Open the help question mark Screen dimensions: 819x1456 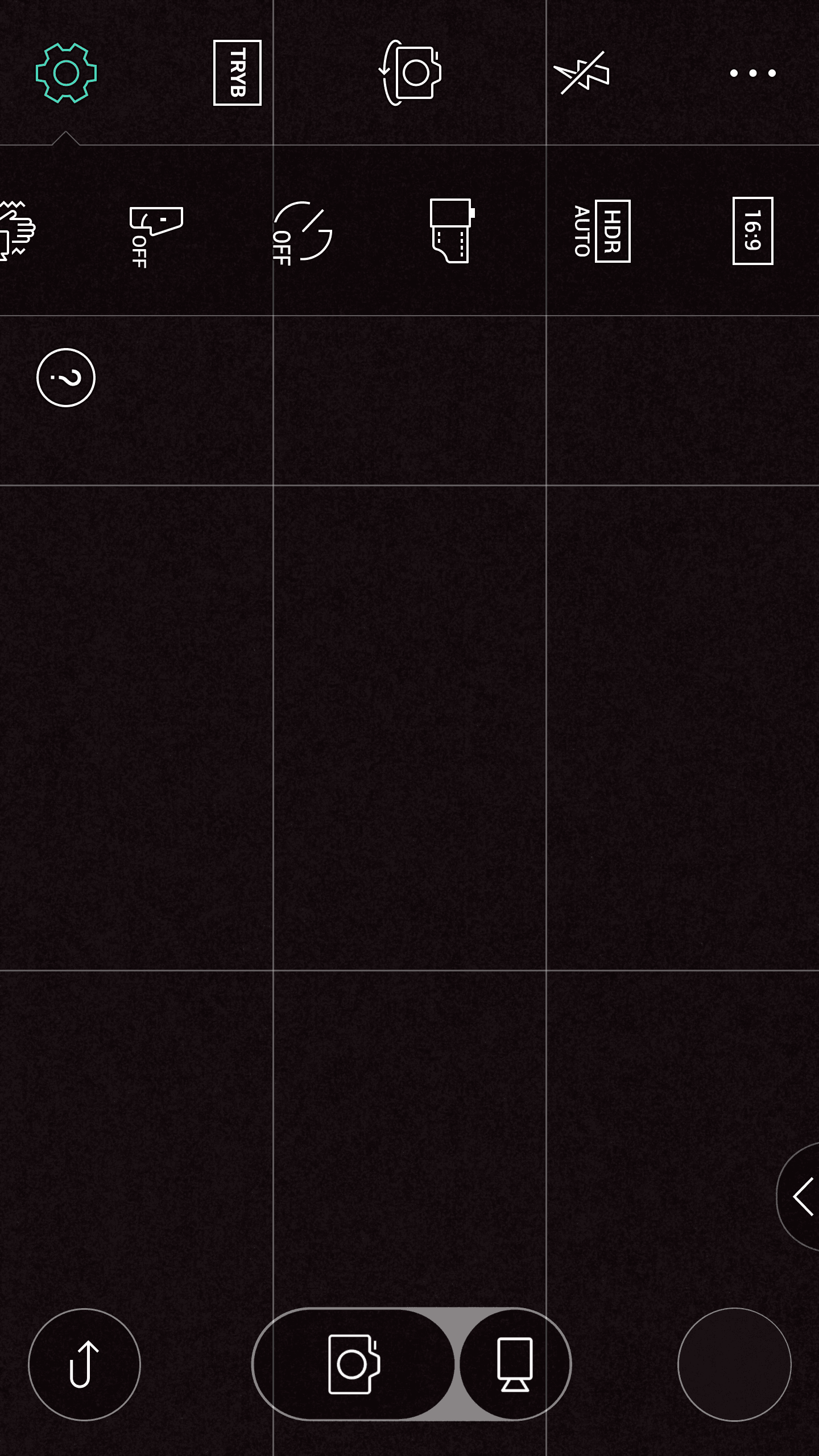(66, 378)
